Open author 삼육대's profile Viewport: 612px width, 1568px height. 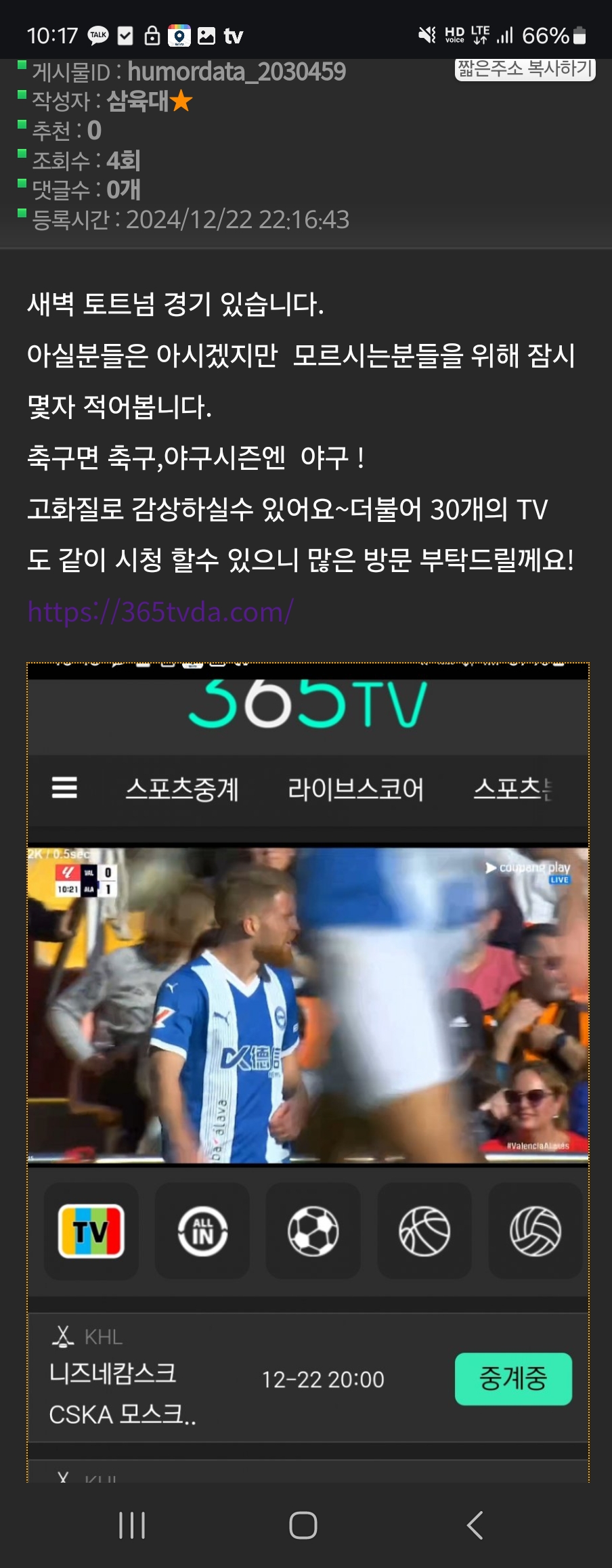tap(138, 101)
